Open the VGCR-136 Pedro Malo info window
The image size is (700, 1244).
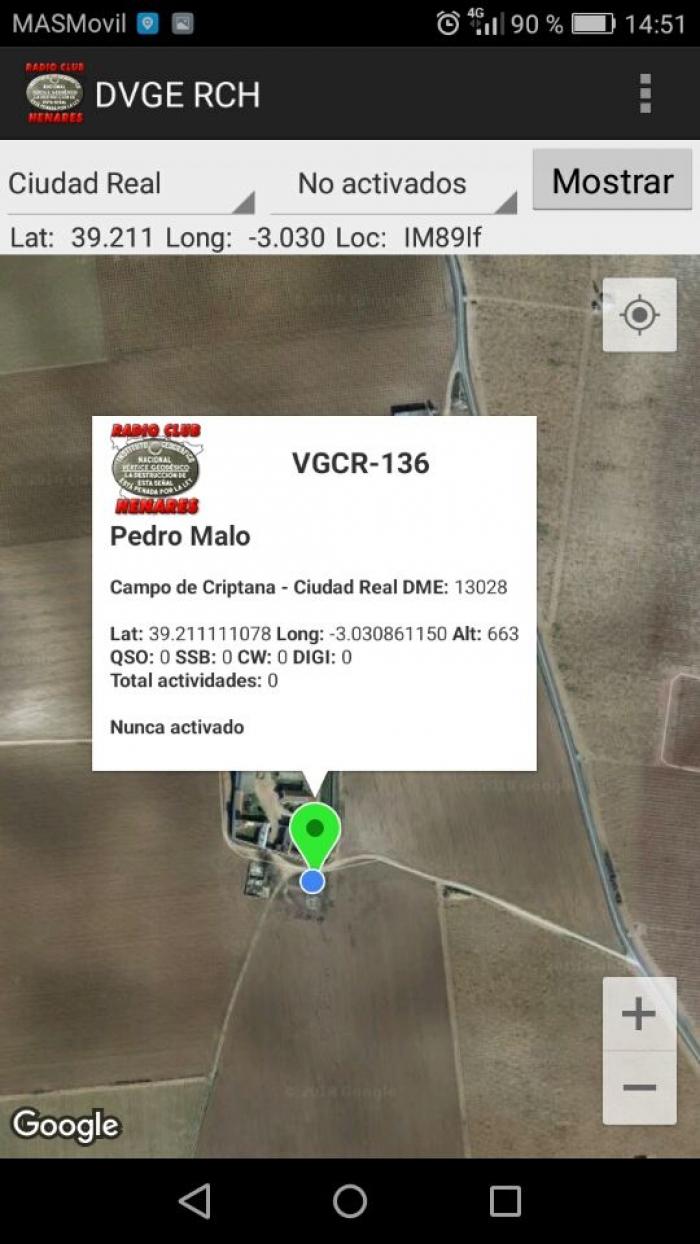(x=314, y=593)
